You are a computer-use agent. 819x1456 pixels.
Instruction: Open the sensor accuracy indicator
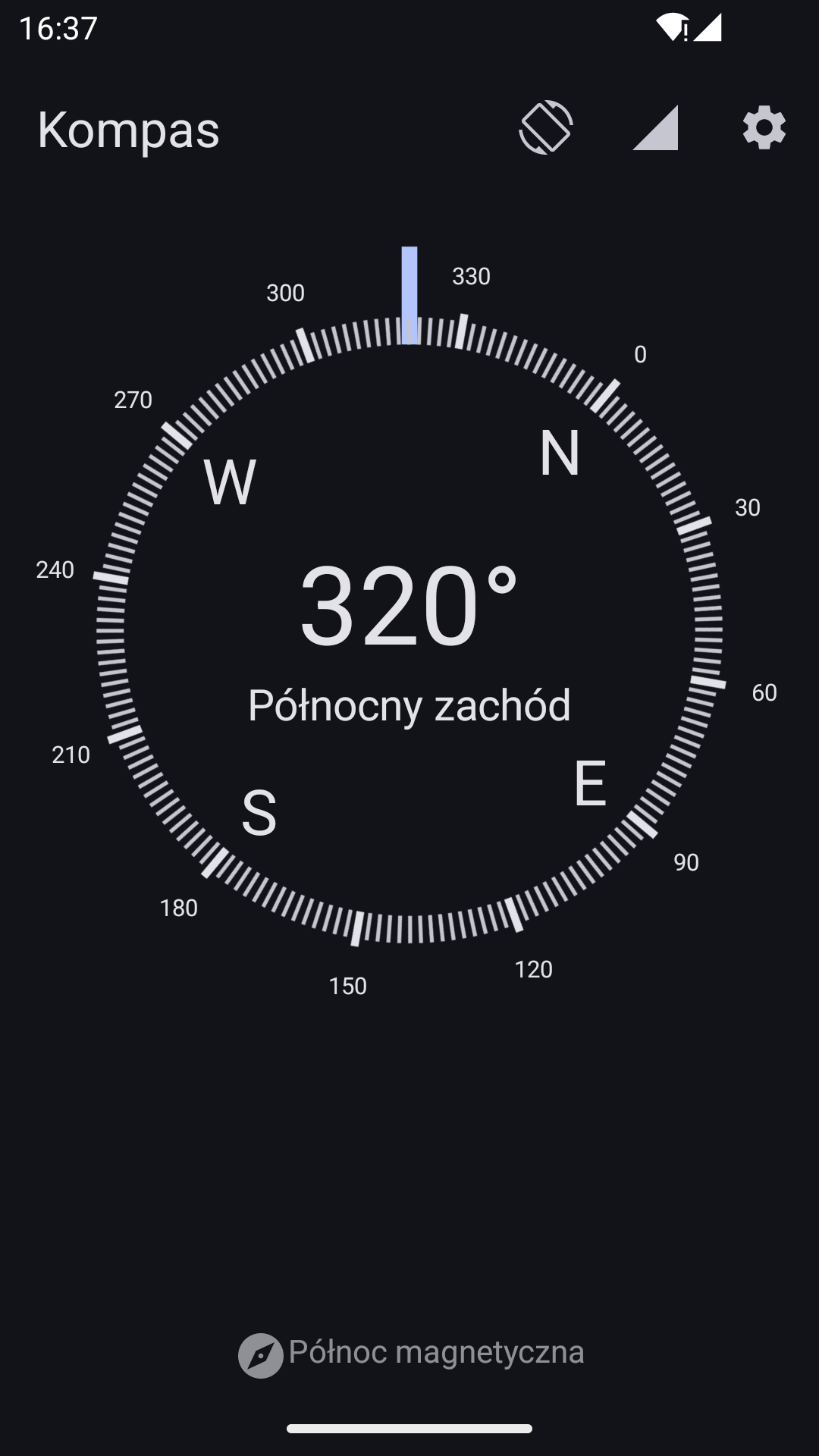[x=655, y=127]
